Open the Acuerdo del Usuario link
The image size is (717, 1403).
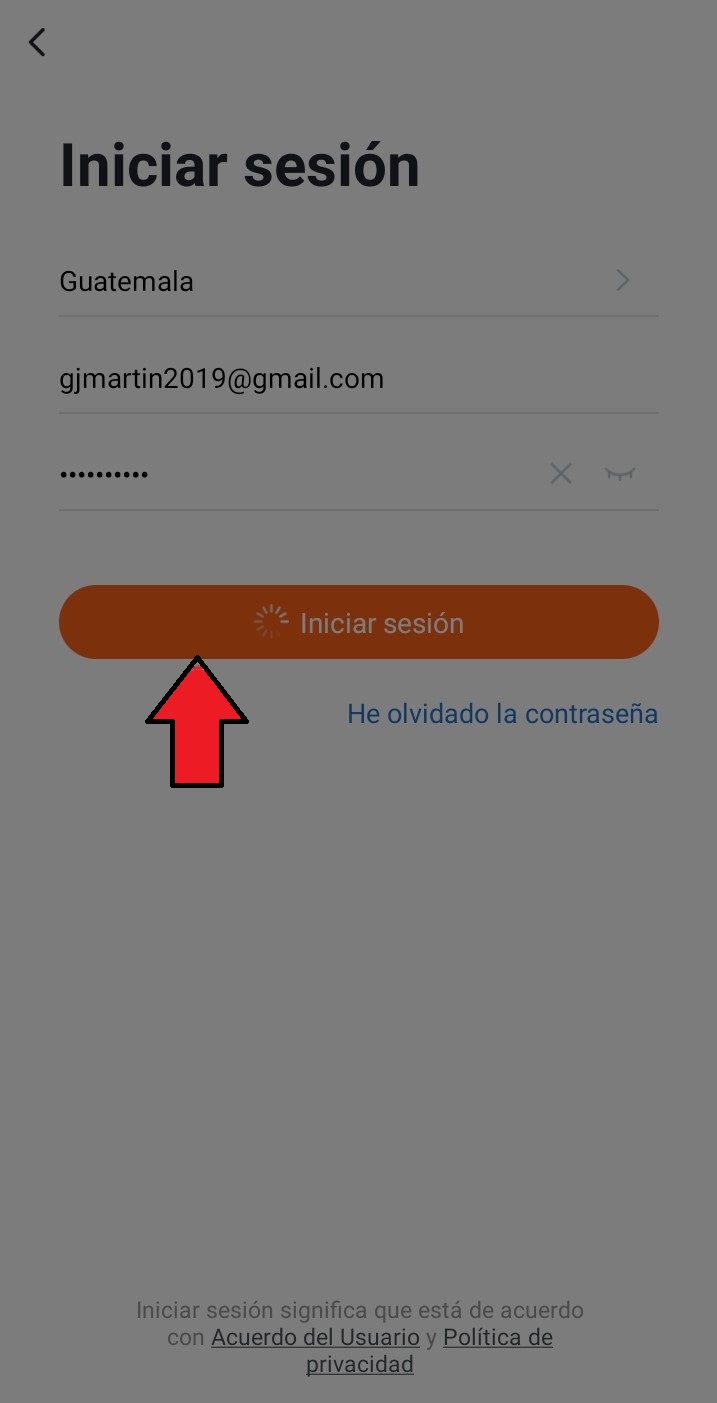[315, 1337]
